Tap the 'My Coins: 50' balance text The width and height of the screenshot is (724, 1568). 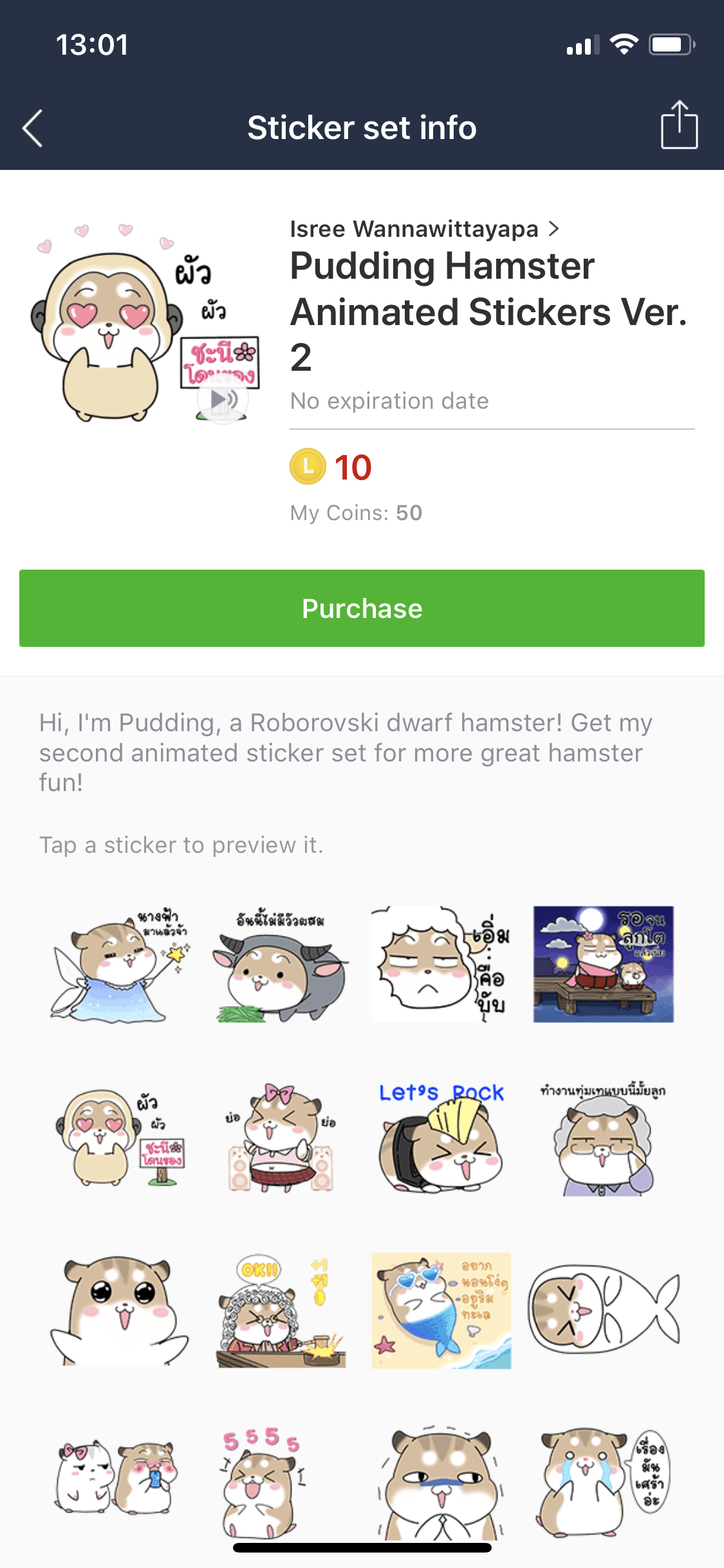355,513
